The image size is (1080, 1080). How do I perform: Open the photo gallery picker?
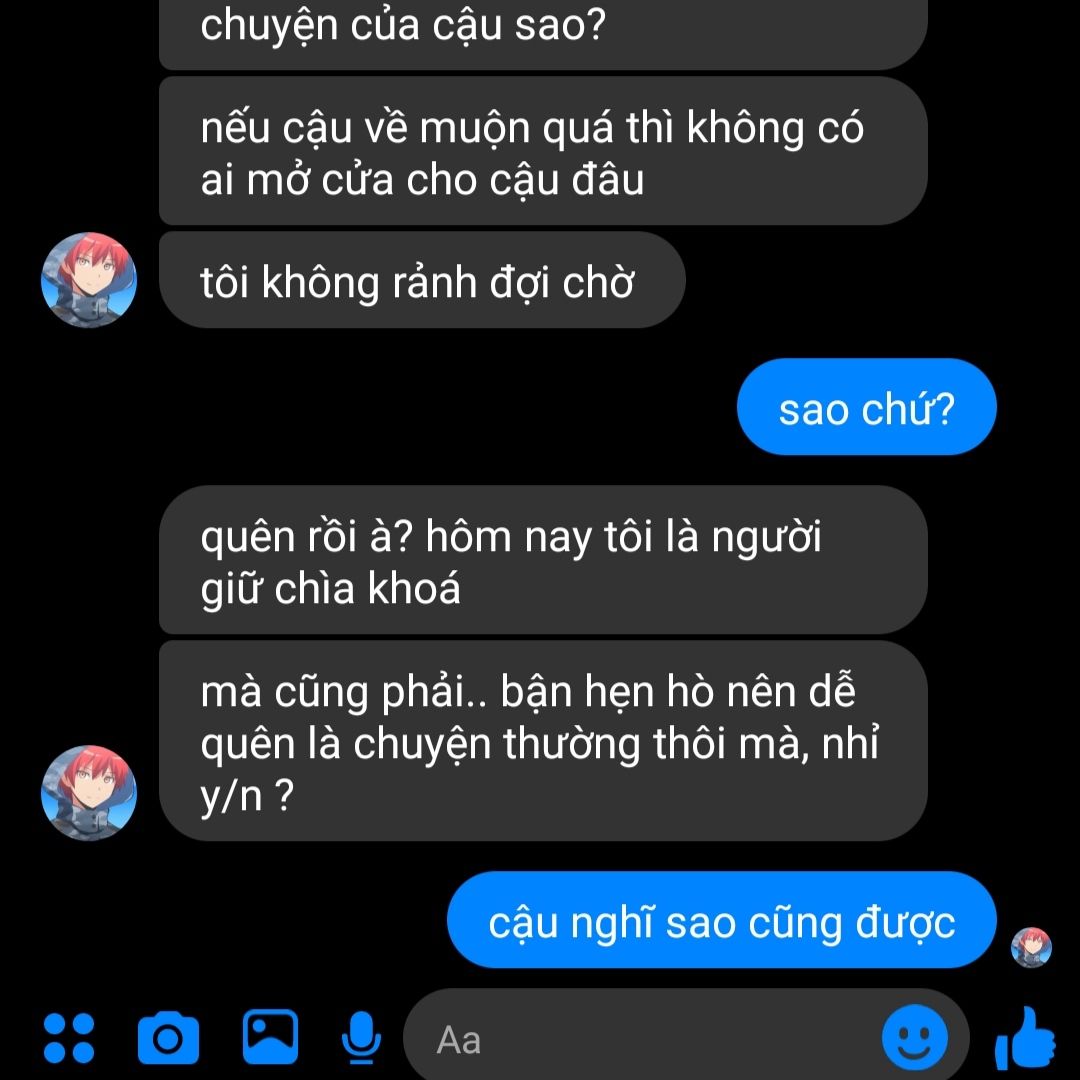tap(270, 1036)
